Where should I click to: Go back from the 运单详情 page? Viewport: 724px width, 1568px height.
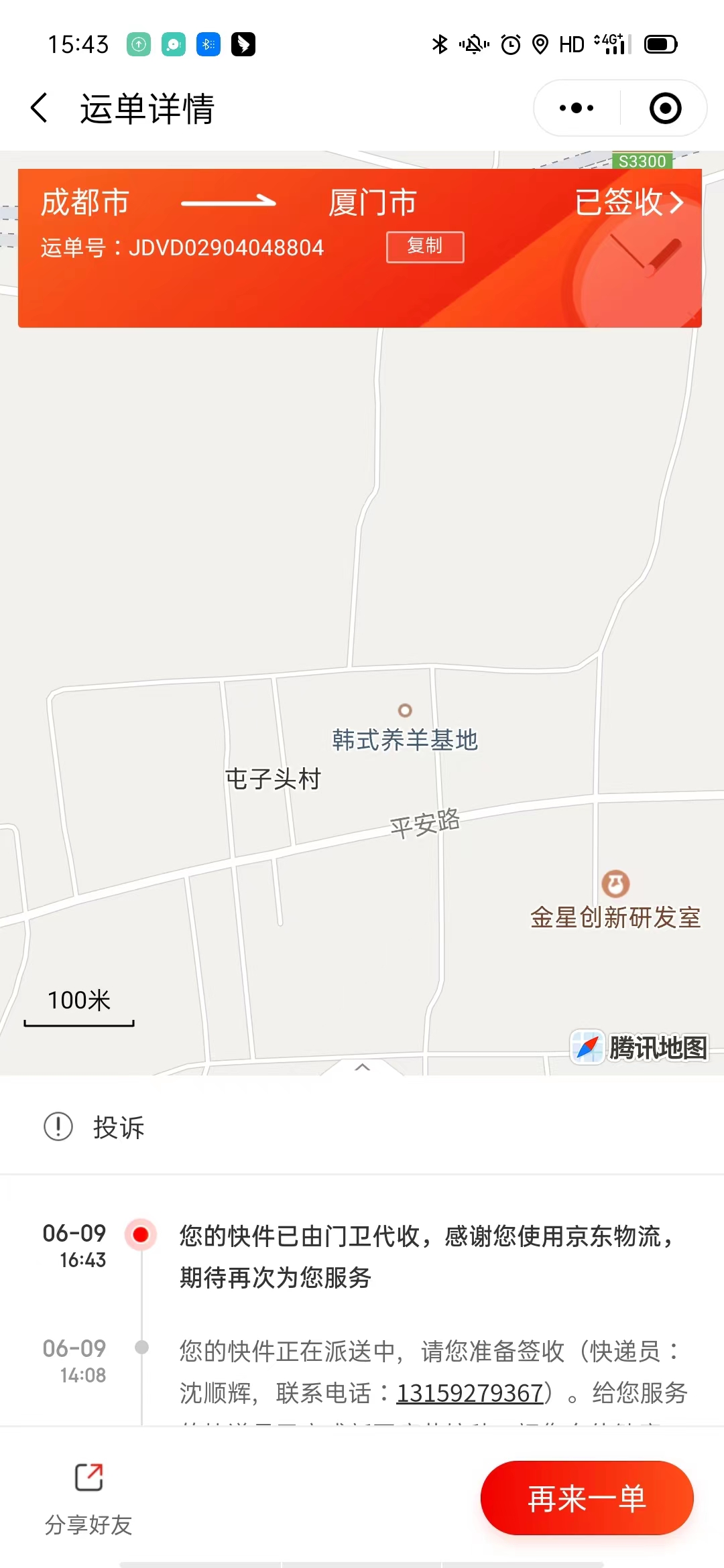[40, 108]
